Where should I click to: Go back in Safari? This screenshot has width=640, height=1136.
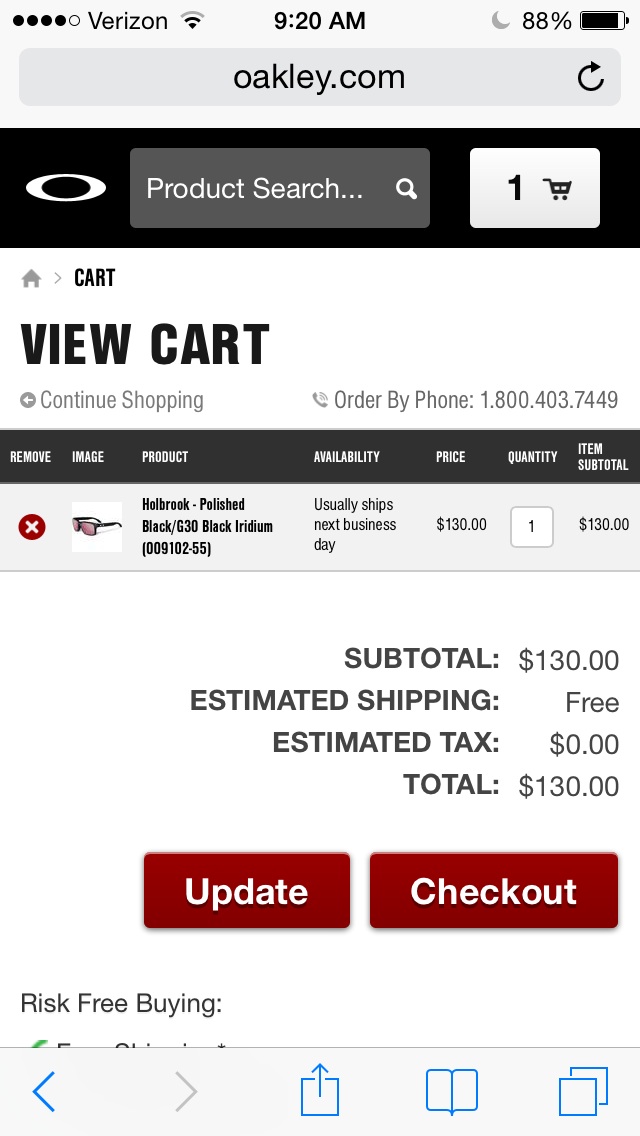(43, 1091)
